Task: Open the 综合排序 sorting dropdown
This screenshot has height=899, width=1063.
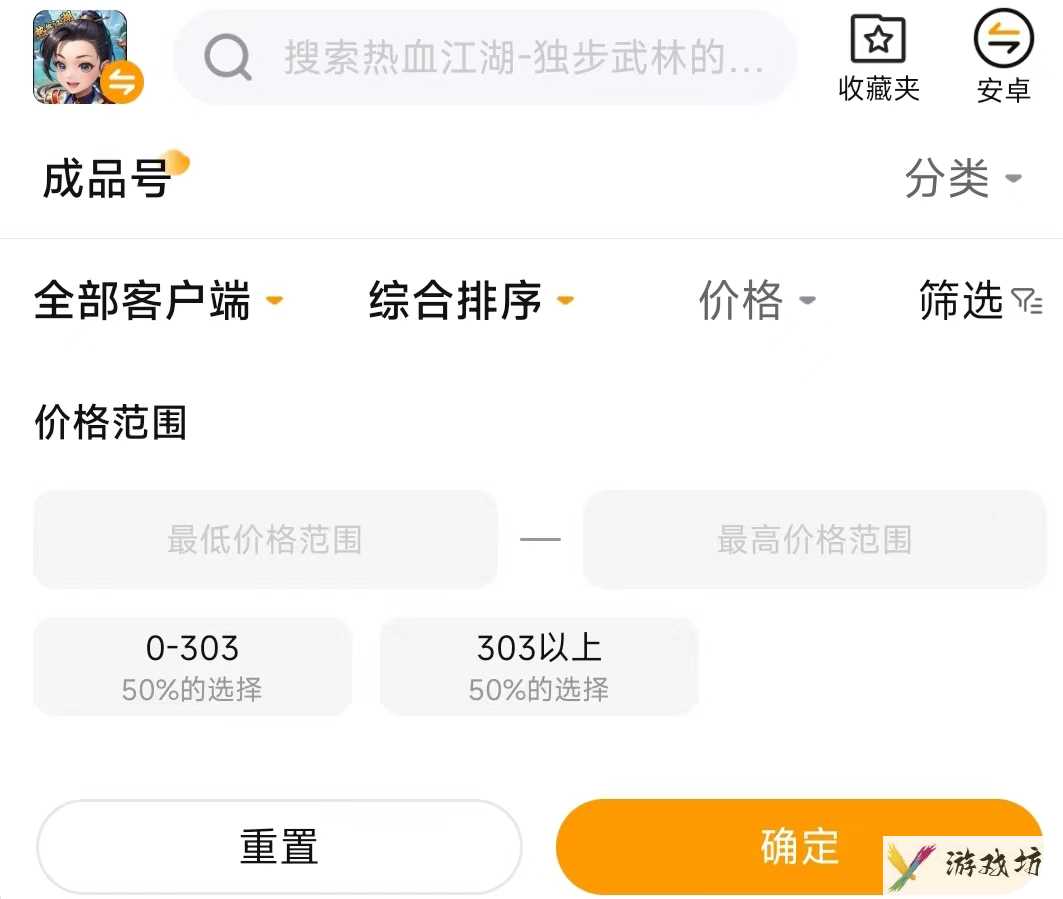Action: pyautogui.click(x=470, y=300)
